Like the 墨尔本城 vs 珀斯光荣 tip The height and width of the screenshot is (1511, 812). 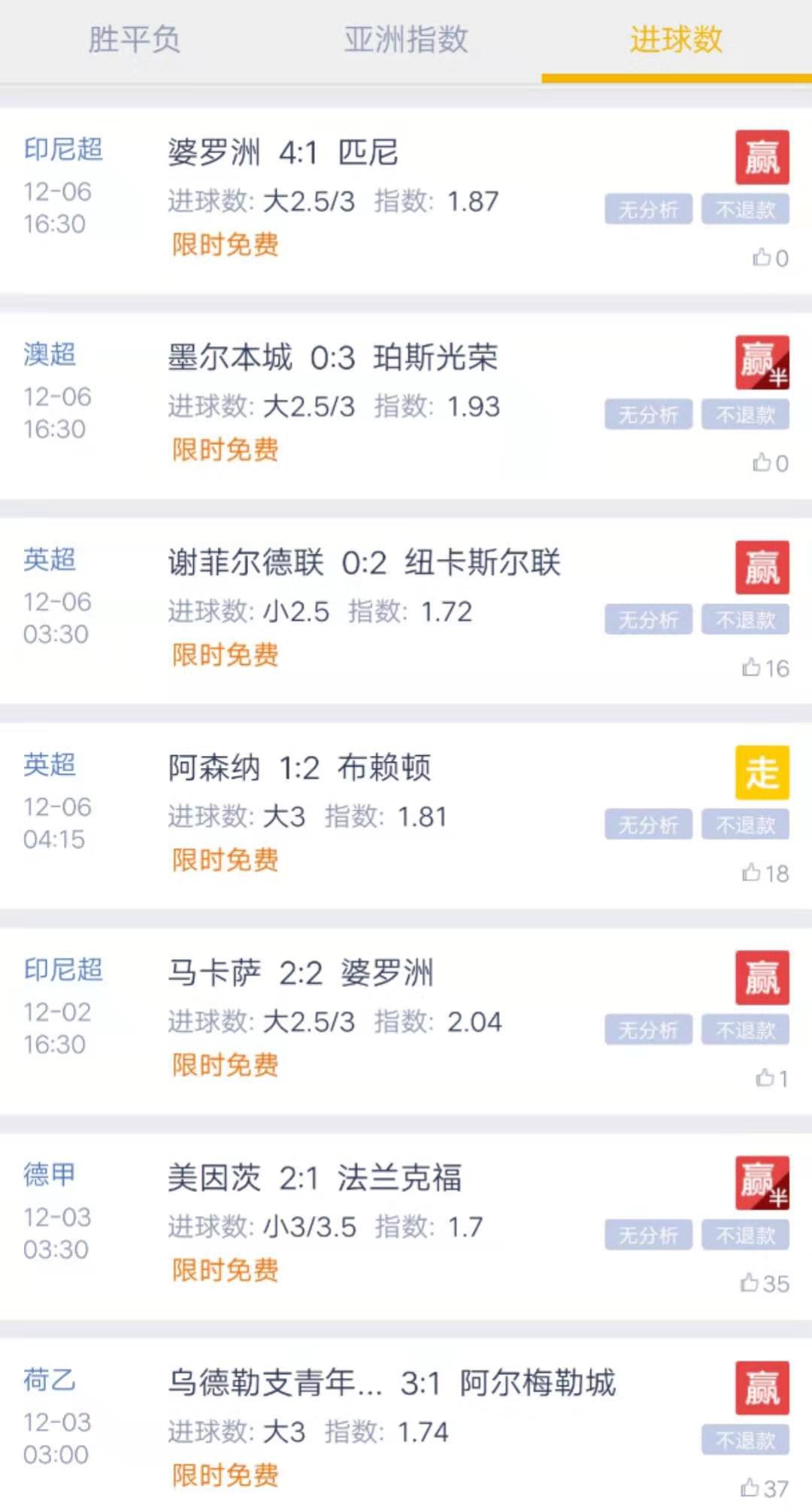pyautogui.click(x=762, y=463)
